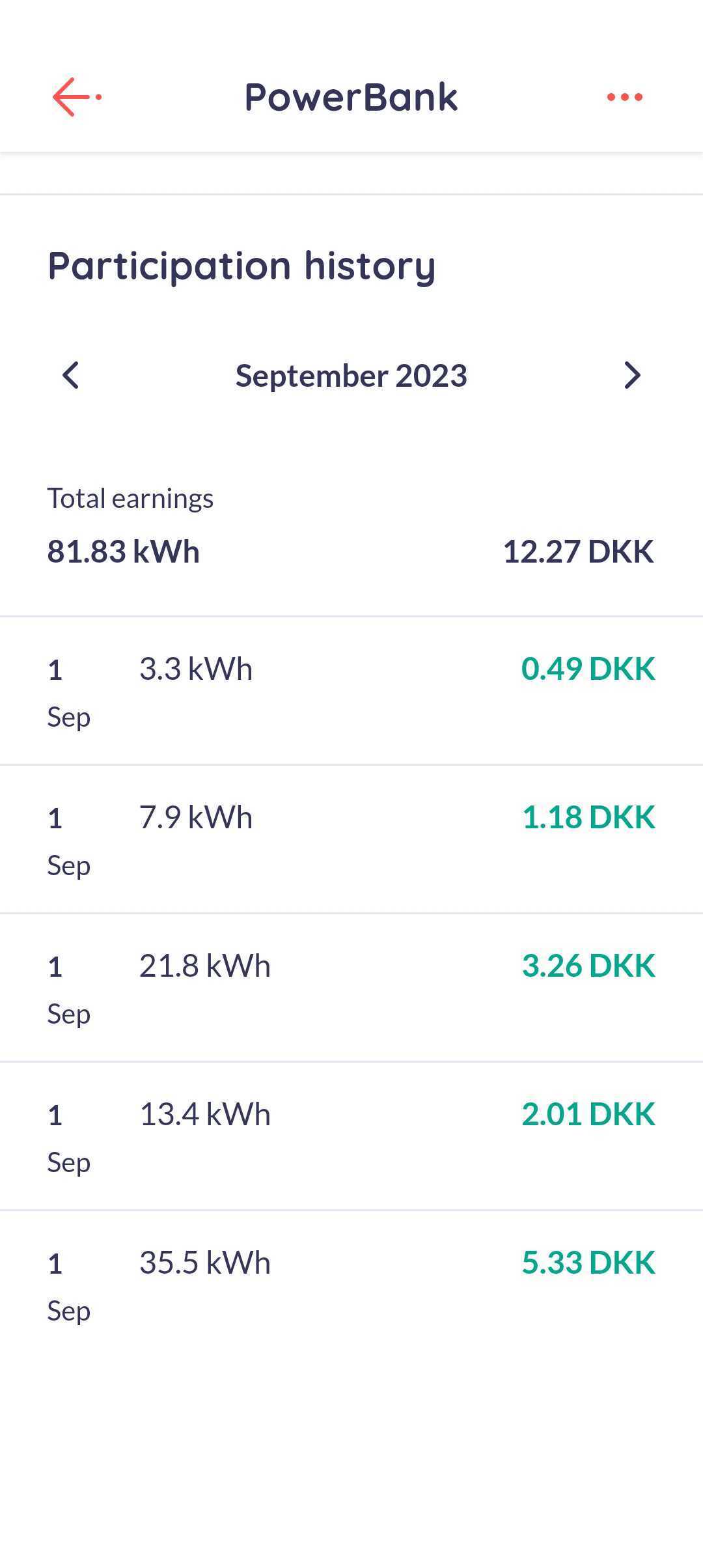The image size is (703, 1568).
Task: Open the three-dot overflow menu
Action: (x=625, y=97)
